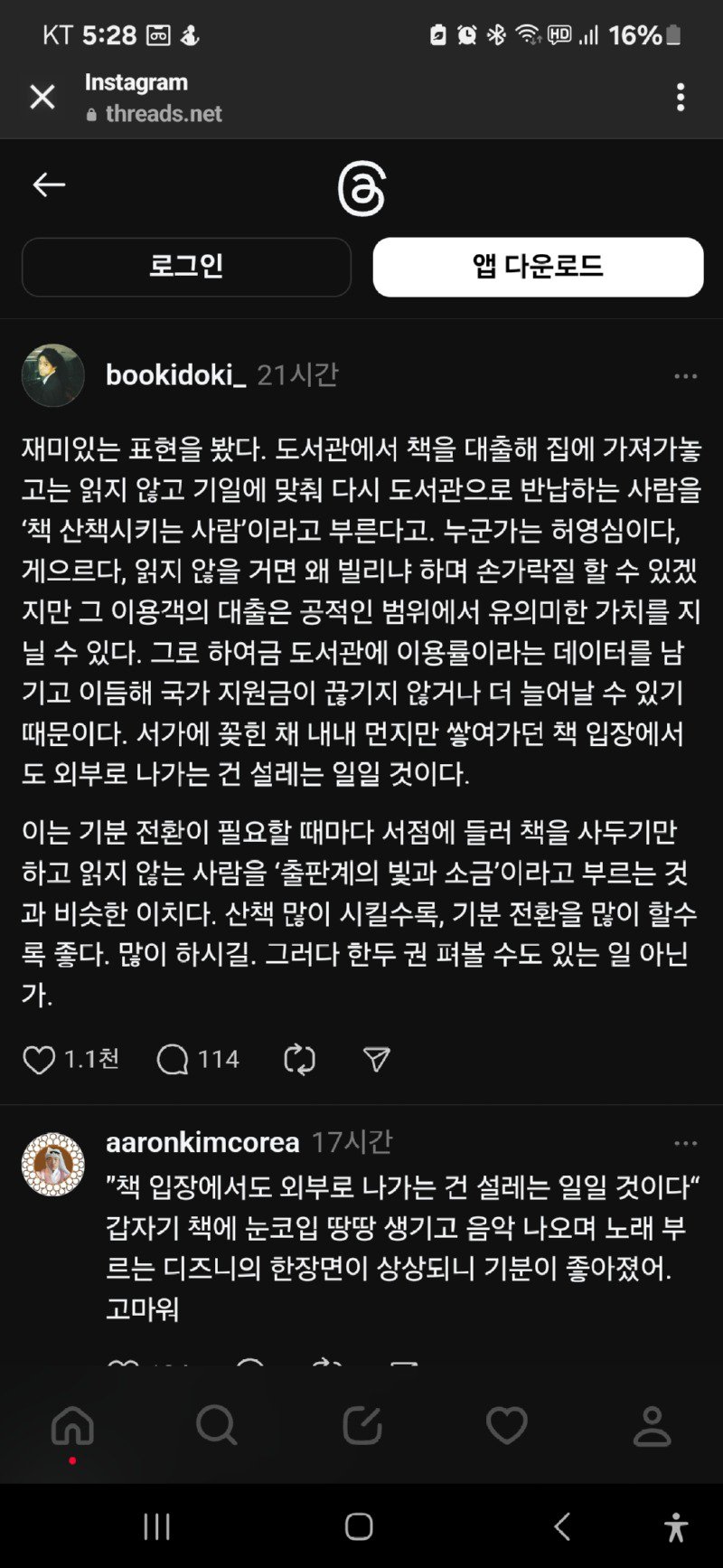The height and width of the screenshot is (1568, 723).
Task: Tap the Android home button
Action: pyautogui.click(x=357, y=1525)
